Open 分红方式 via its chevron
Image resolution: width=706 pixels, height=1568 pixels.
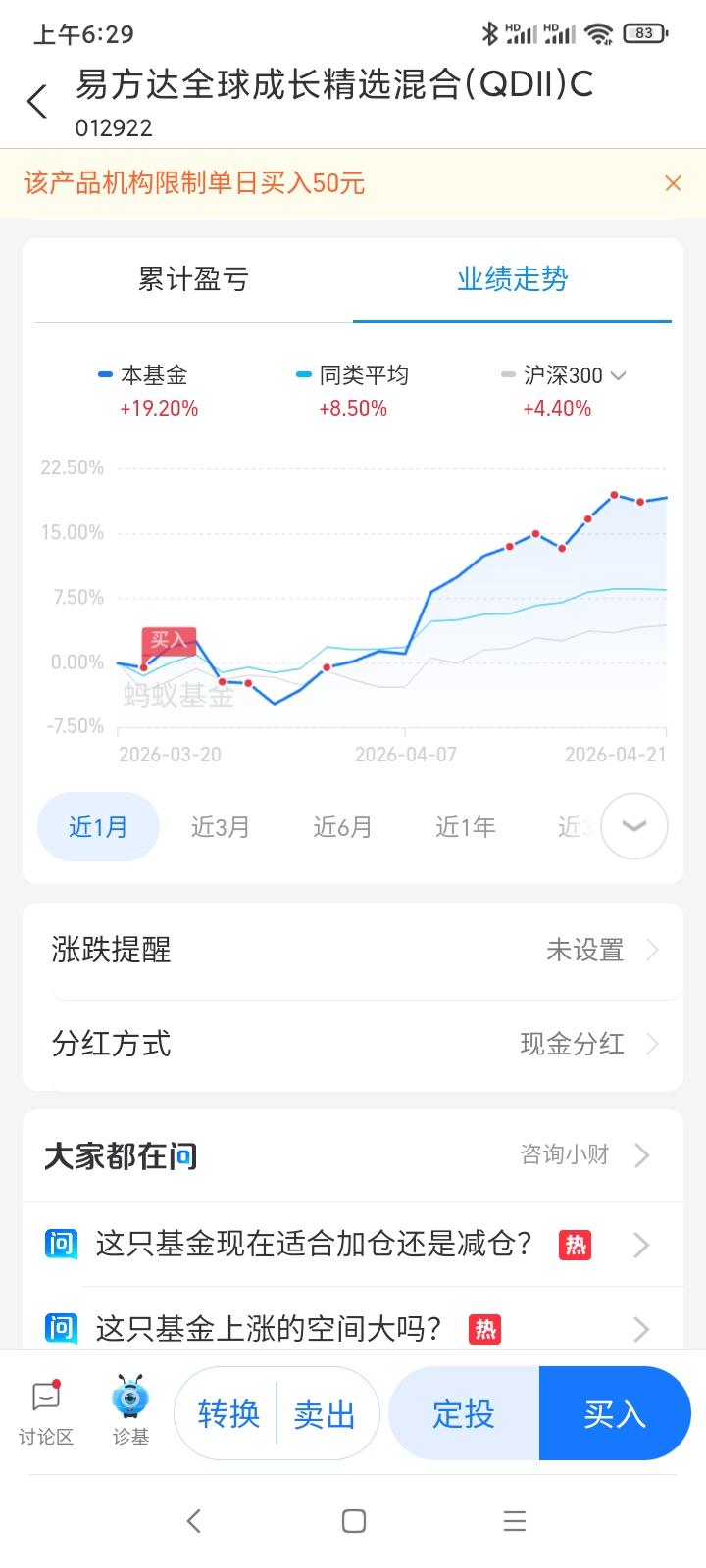pos(653,1044)
